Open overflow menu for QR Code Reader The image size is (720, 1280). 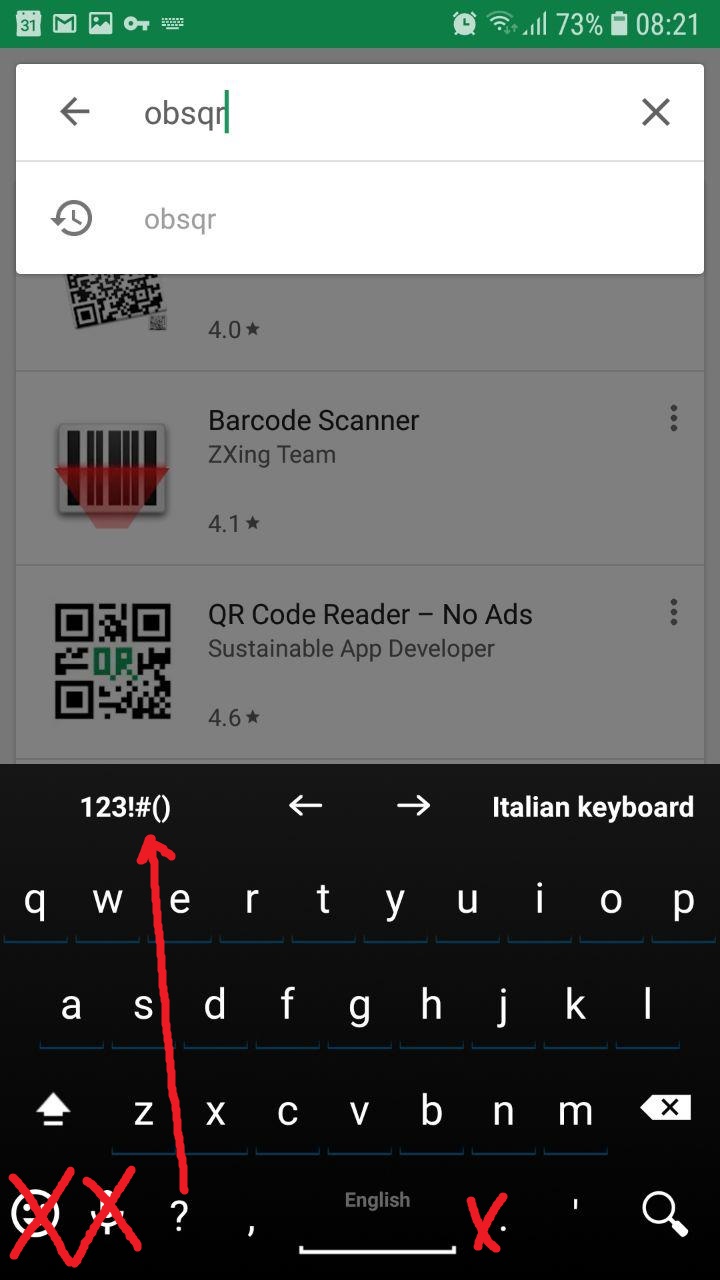(674, 612)
